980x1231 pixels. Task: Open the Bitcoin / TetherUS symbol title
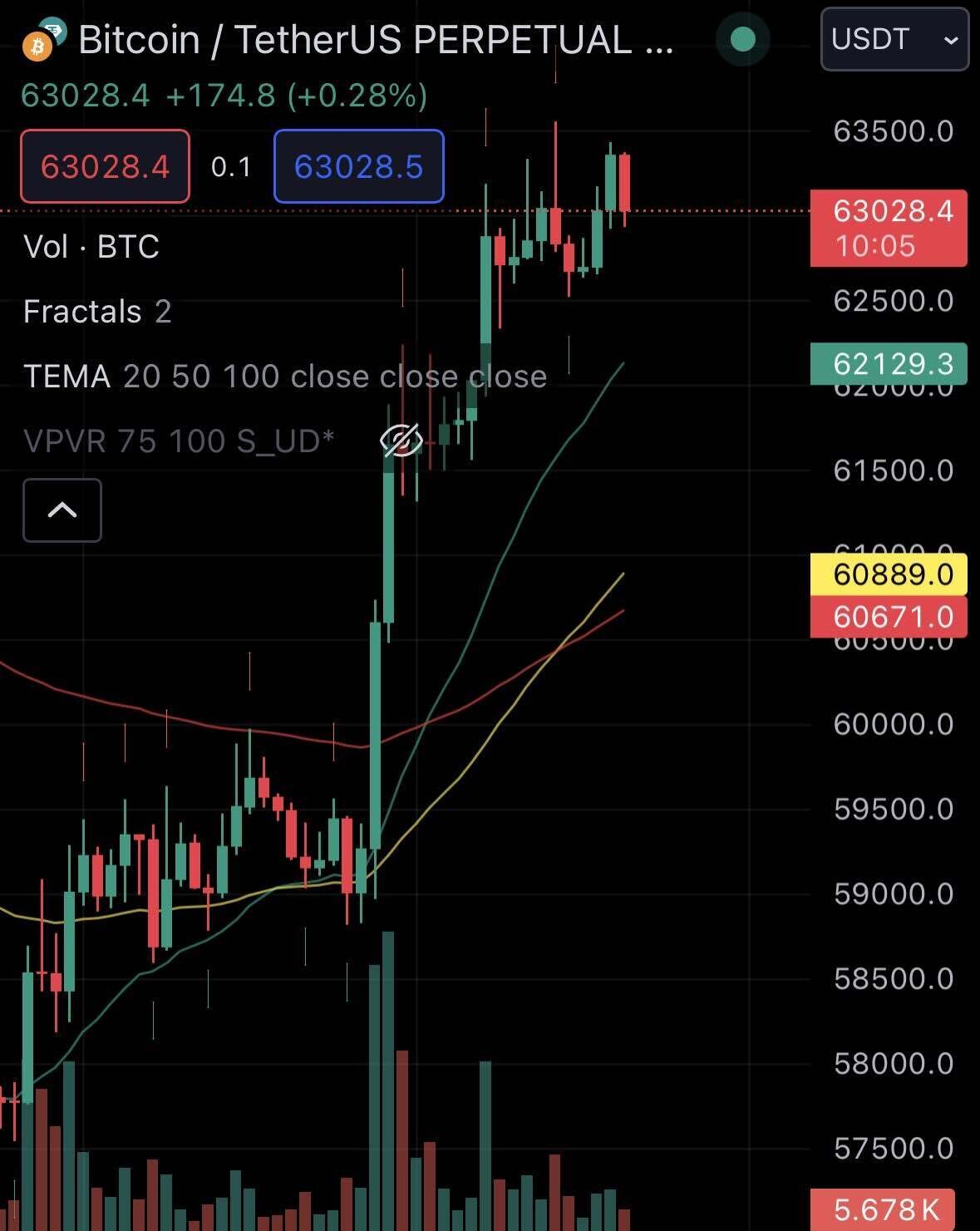(374, 40)
